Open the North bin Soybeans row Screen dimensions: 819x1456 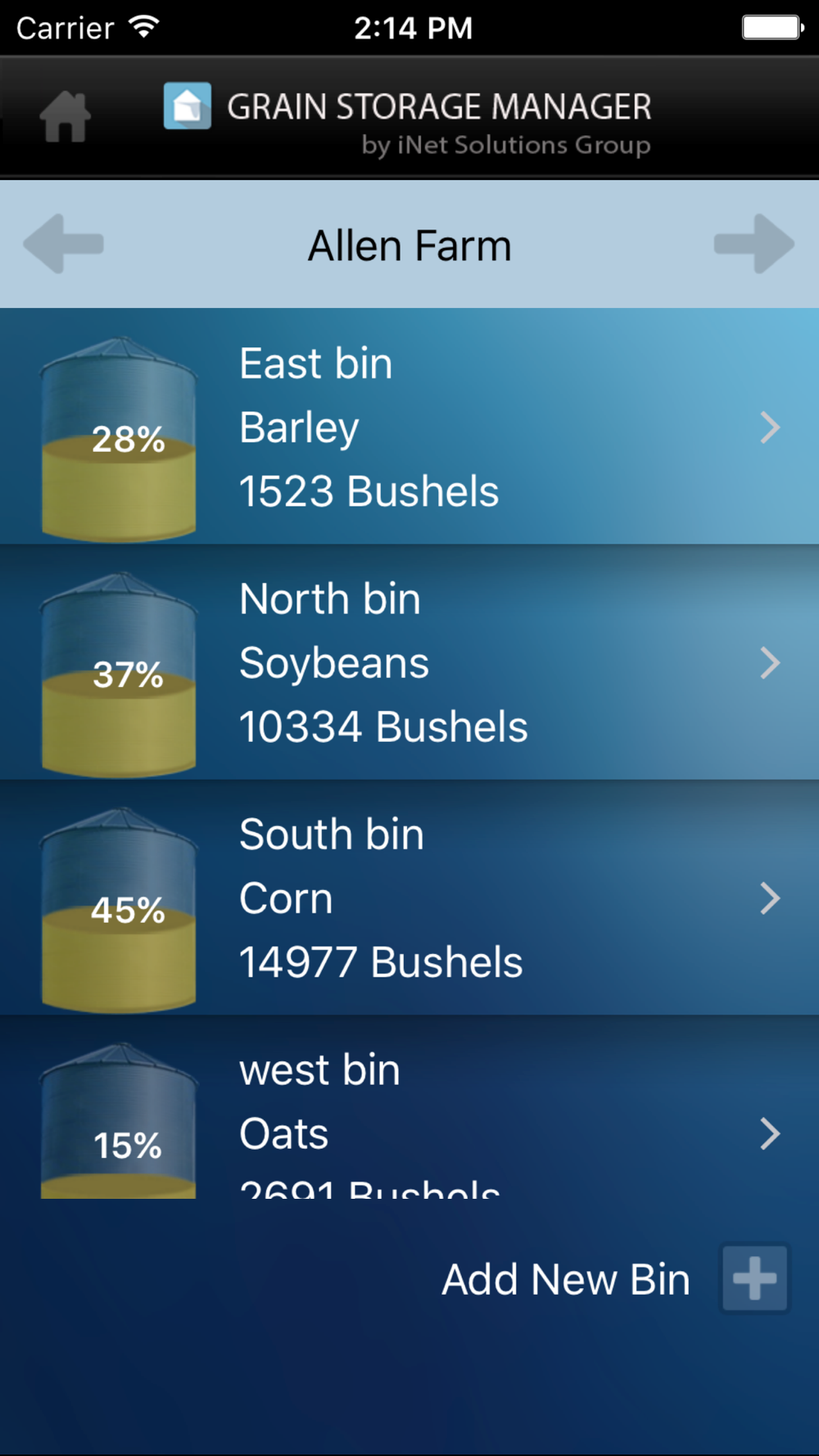409,662
